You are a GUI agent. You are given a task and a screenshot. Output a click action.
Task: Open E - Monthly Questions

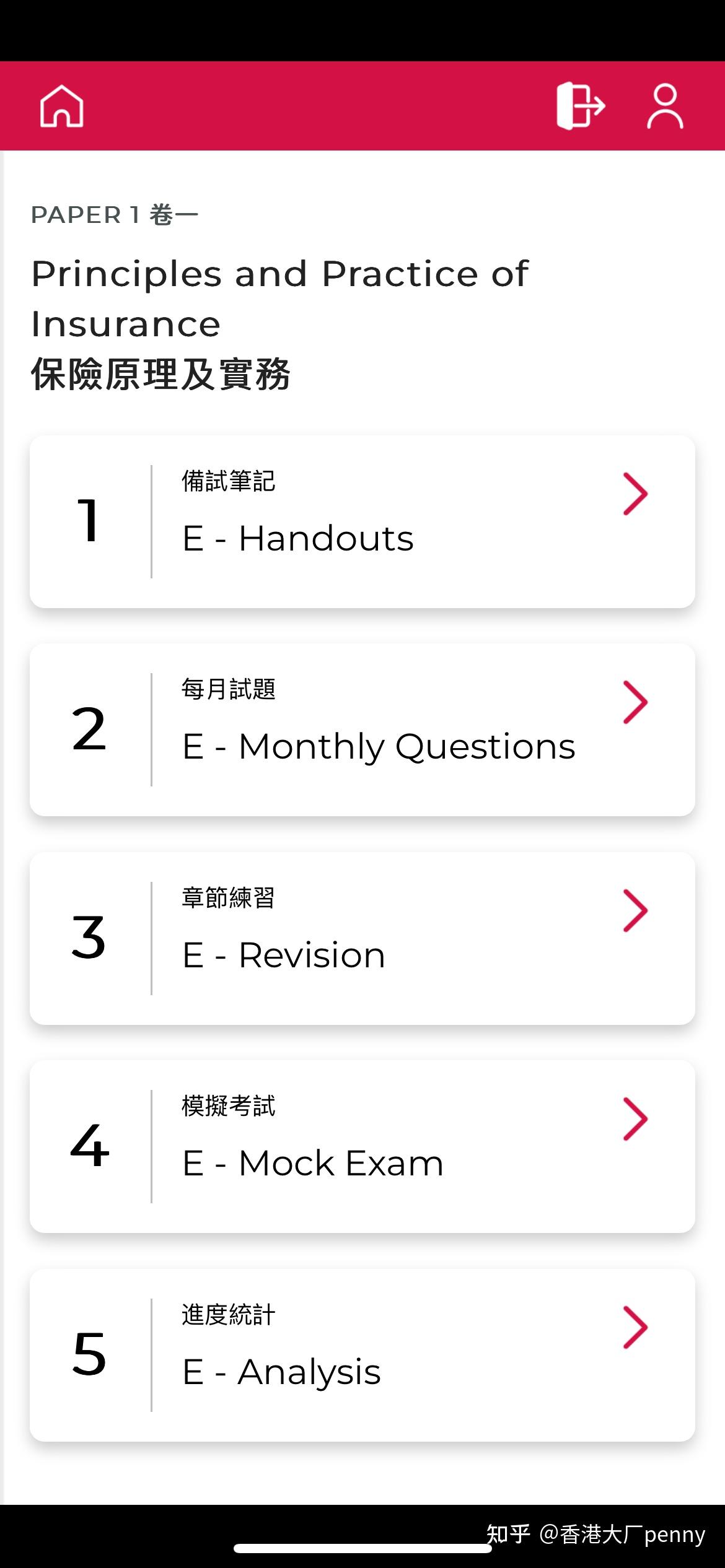362,730
